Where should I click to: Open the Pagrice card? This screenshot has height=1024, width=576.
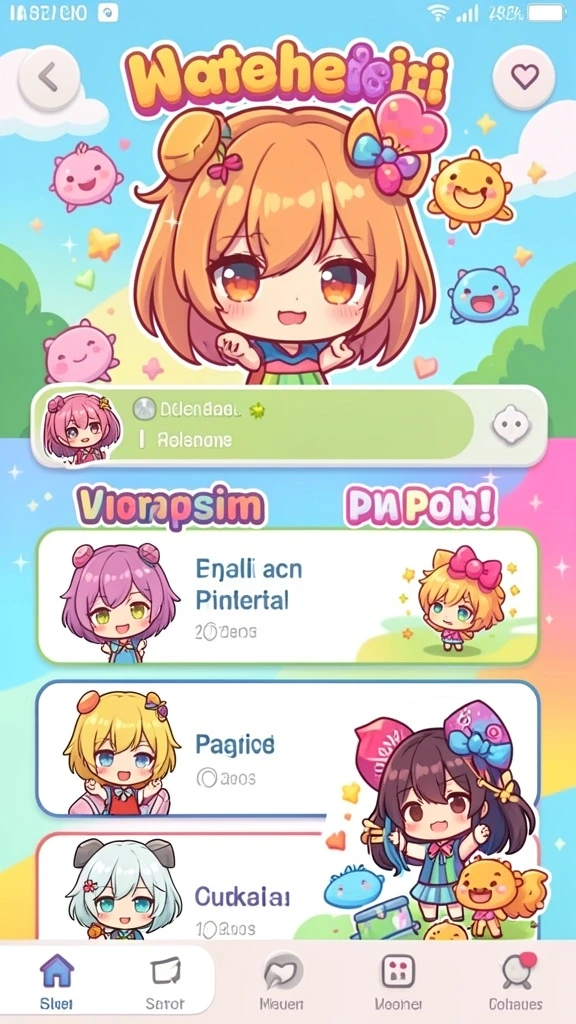click(x=288, y=748)
